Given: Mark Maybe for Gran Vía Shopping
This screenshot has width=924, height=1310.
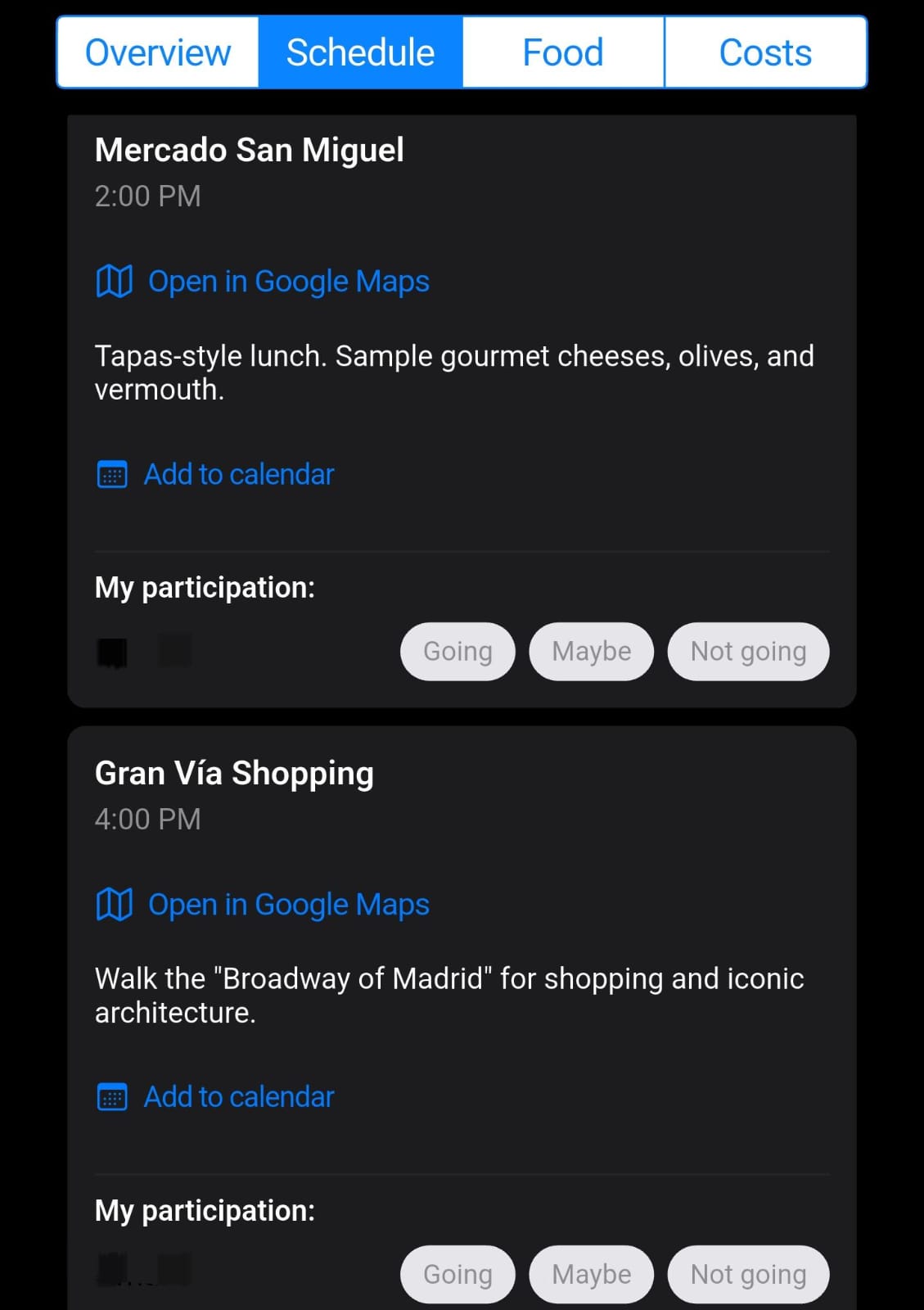Looking at the screenshot, I should coord(591,1274).
